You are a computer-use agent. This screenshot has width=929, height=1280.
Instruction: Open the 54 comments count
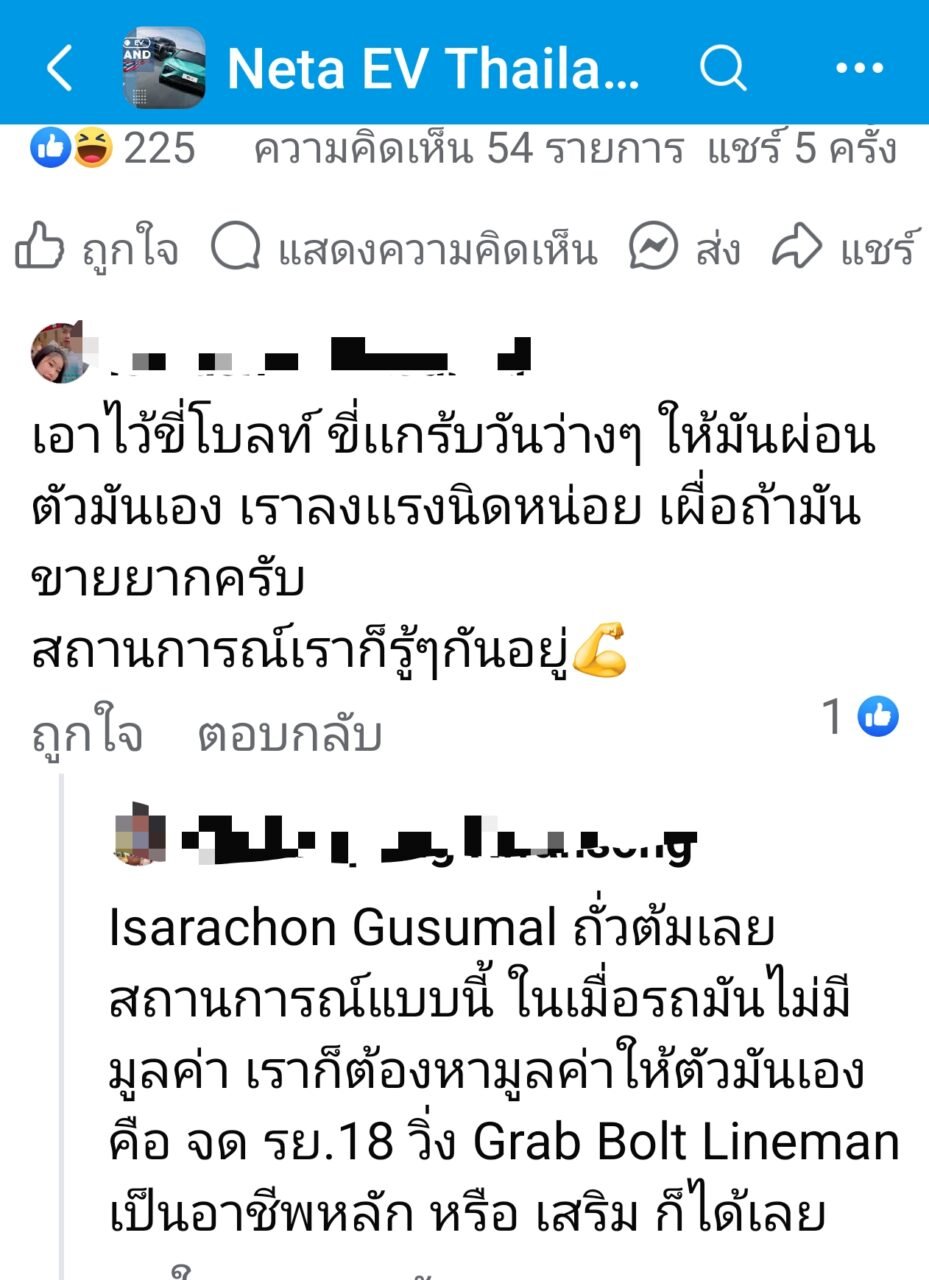(x=469, y=150)
